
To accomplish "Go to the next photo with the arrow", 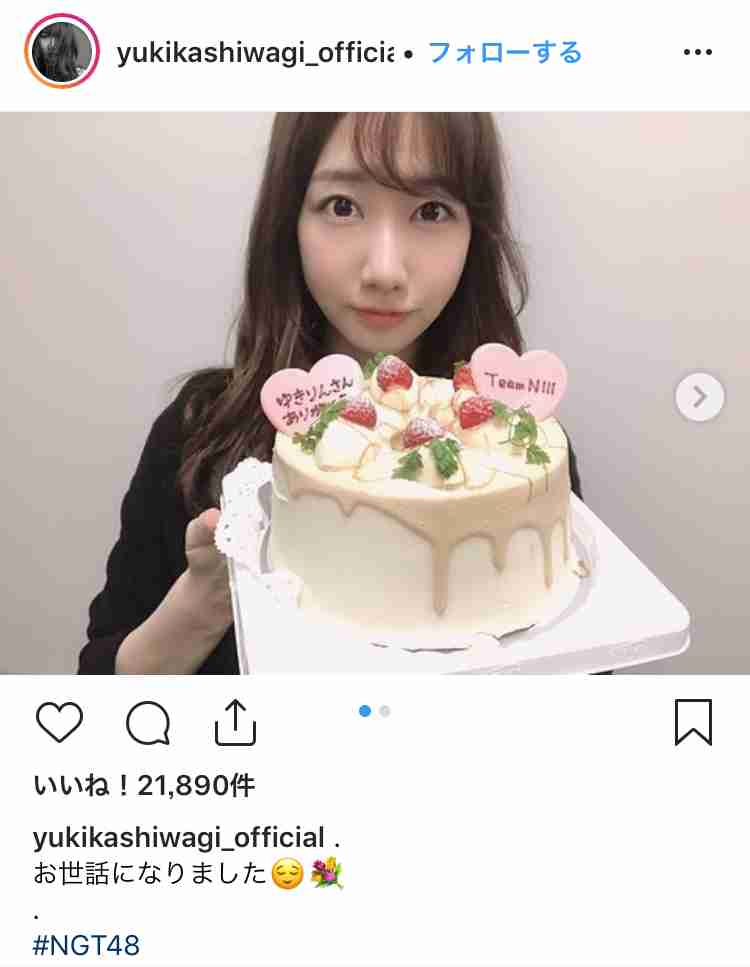I will [x=699, y=398].
